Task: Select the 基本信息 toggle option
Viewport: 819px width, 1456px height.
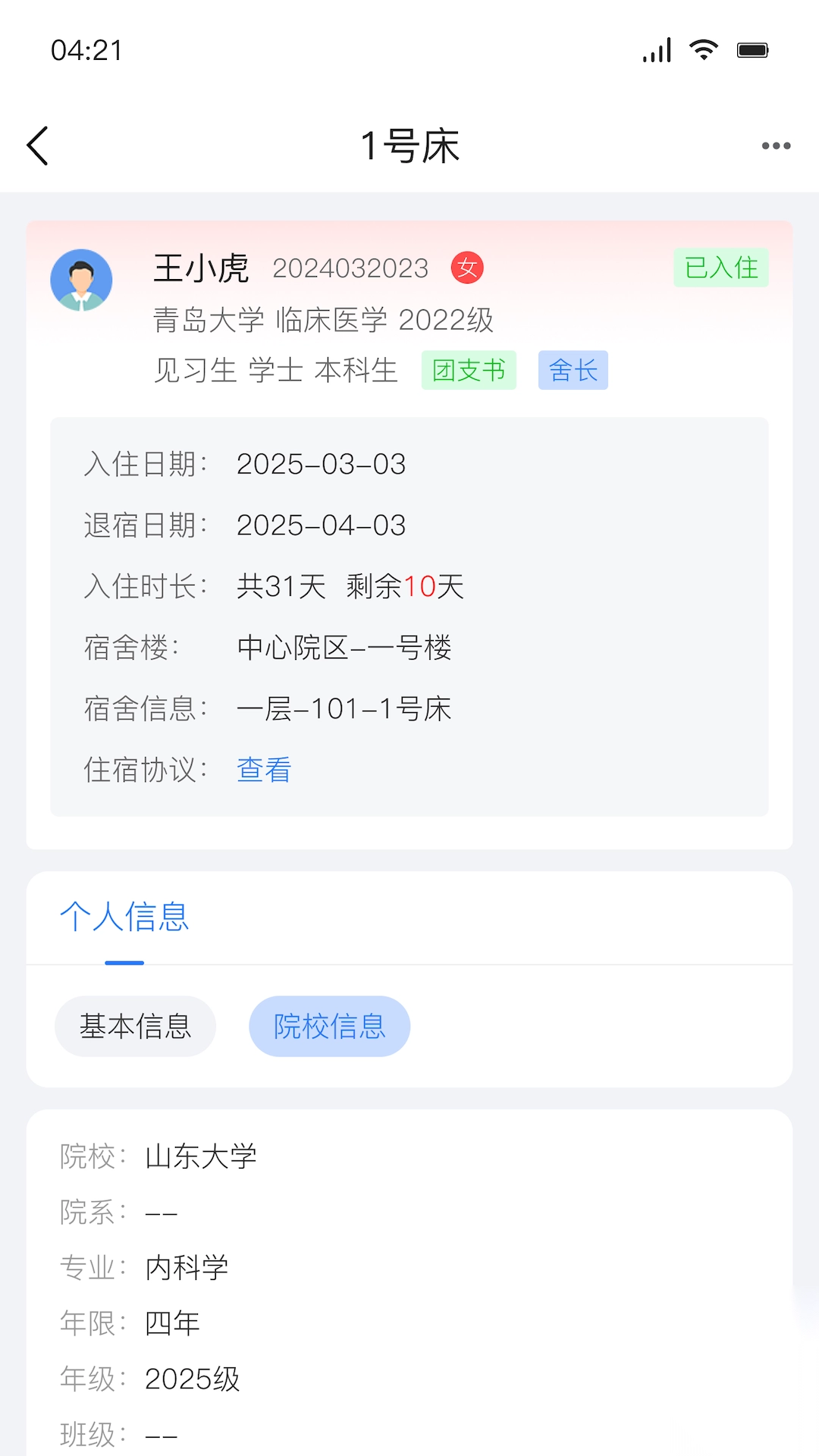Action: click(x=135, y=1025)
